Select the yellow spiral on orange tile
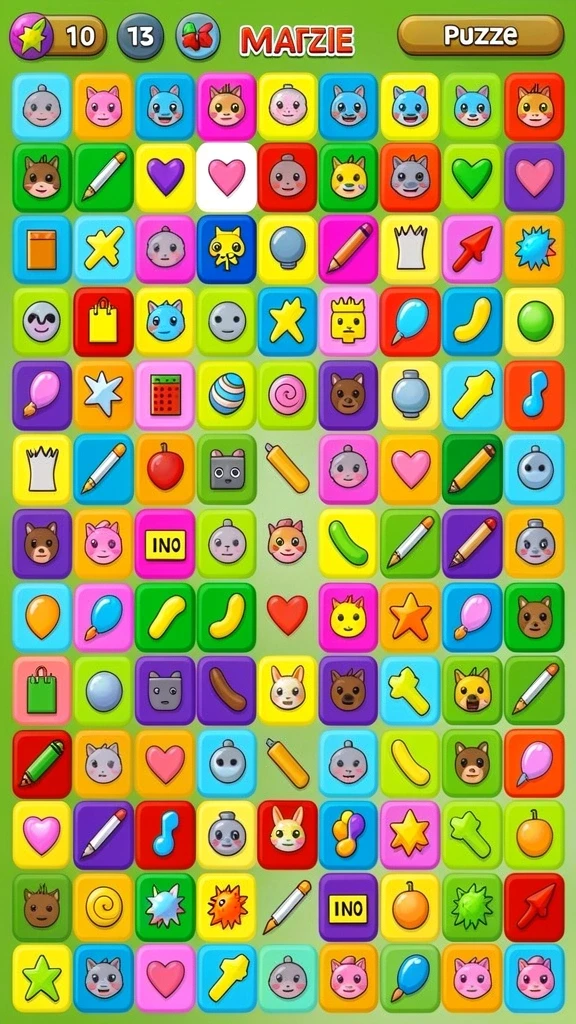 click(x=104, y=907)
